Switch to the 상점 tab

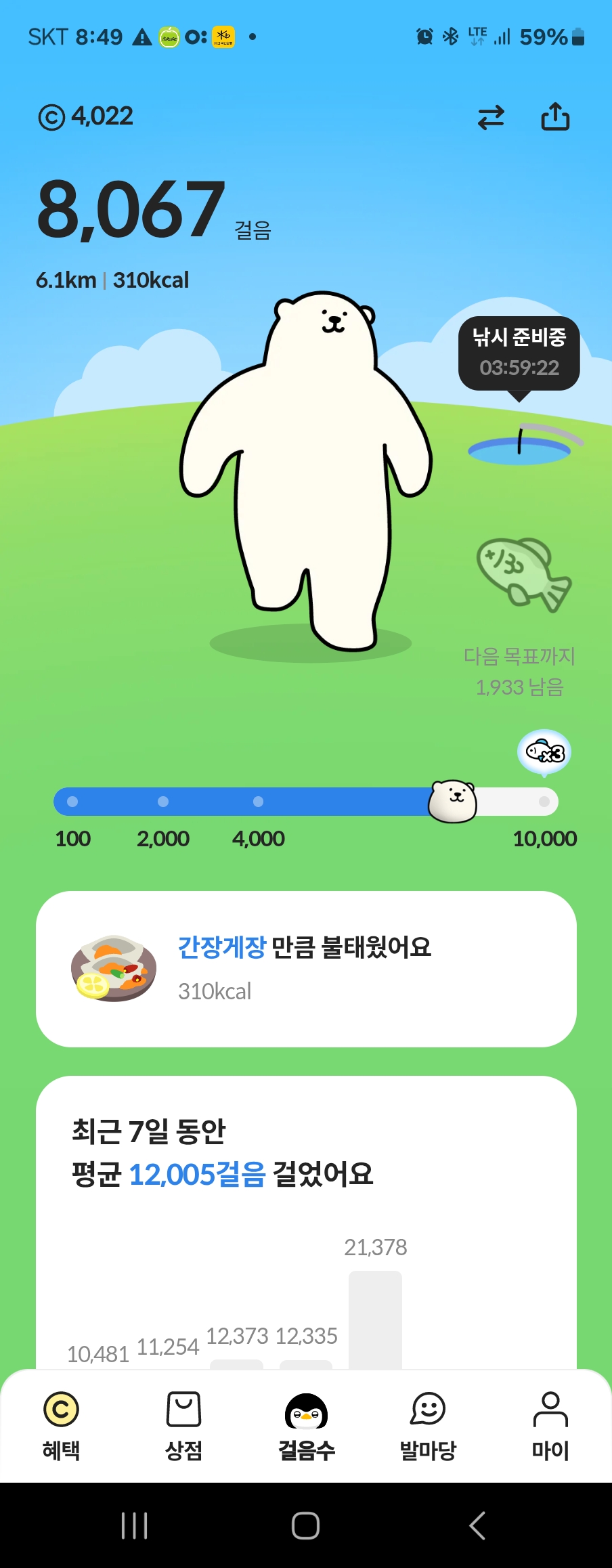[183, 1424]
